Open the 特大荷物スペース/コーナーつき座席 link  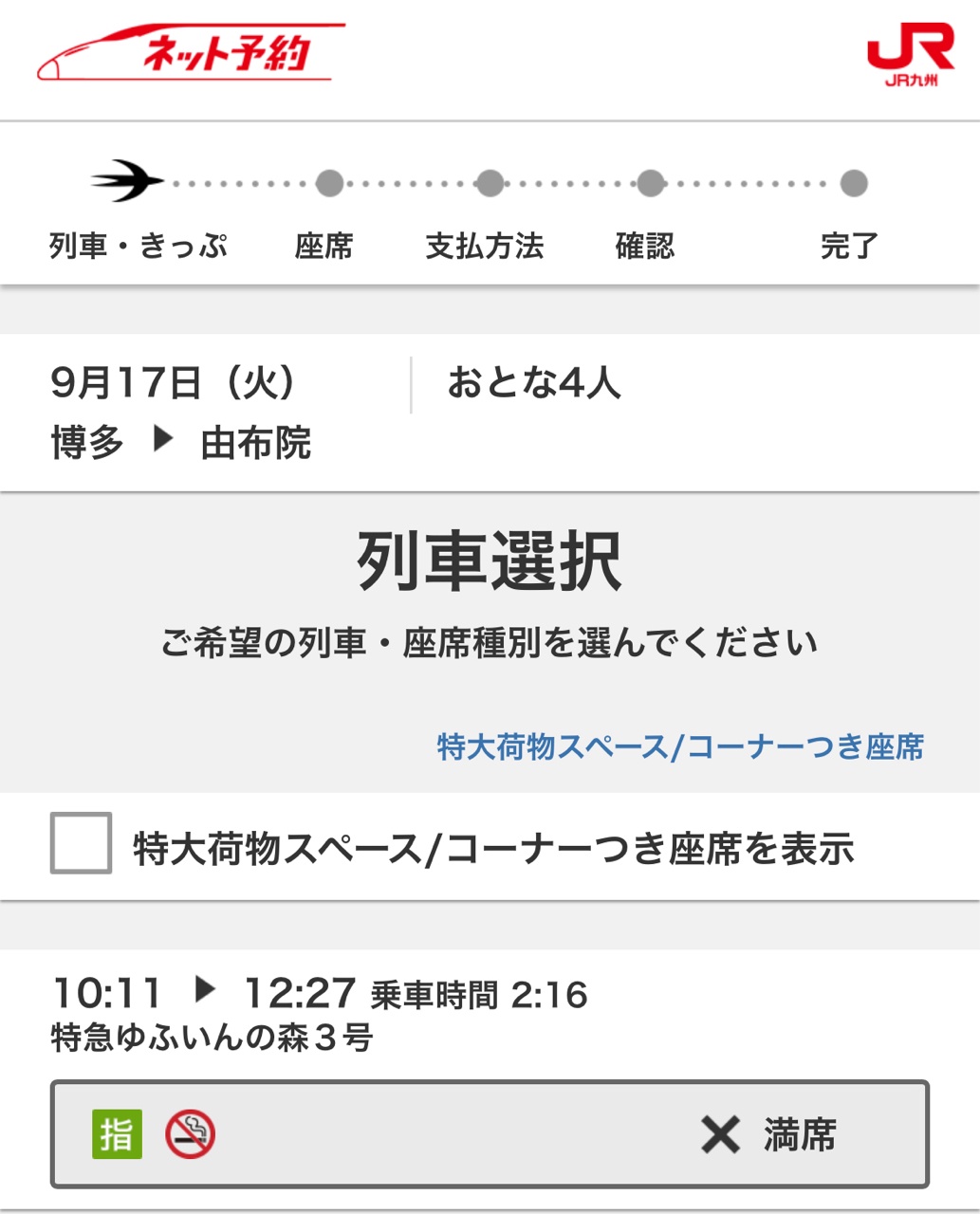point(679,747)
